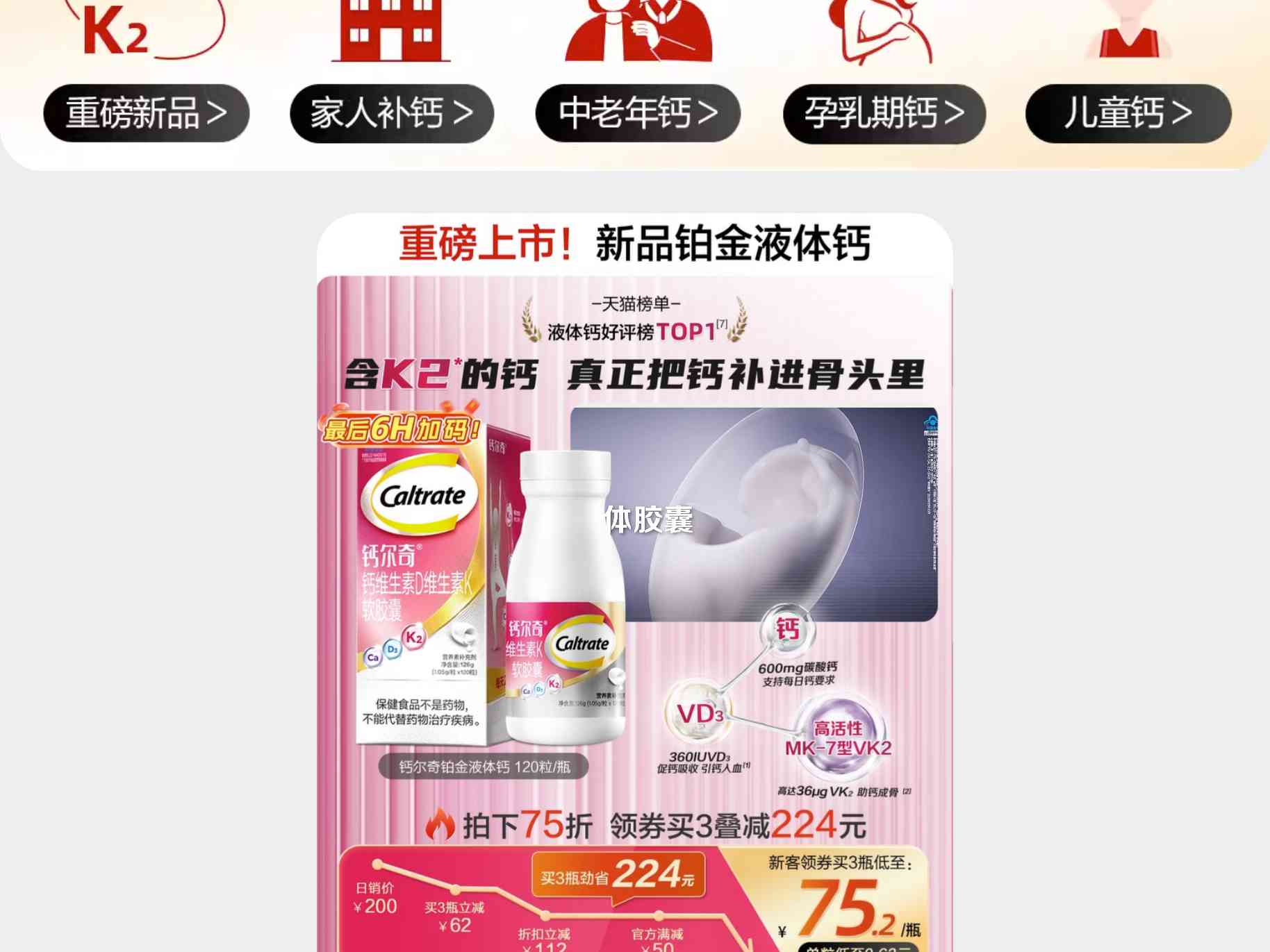1270x952 pixels.
Task: Go to 家人补钙 section
Action: 392,113
